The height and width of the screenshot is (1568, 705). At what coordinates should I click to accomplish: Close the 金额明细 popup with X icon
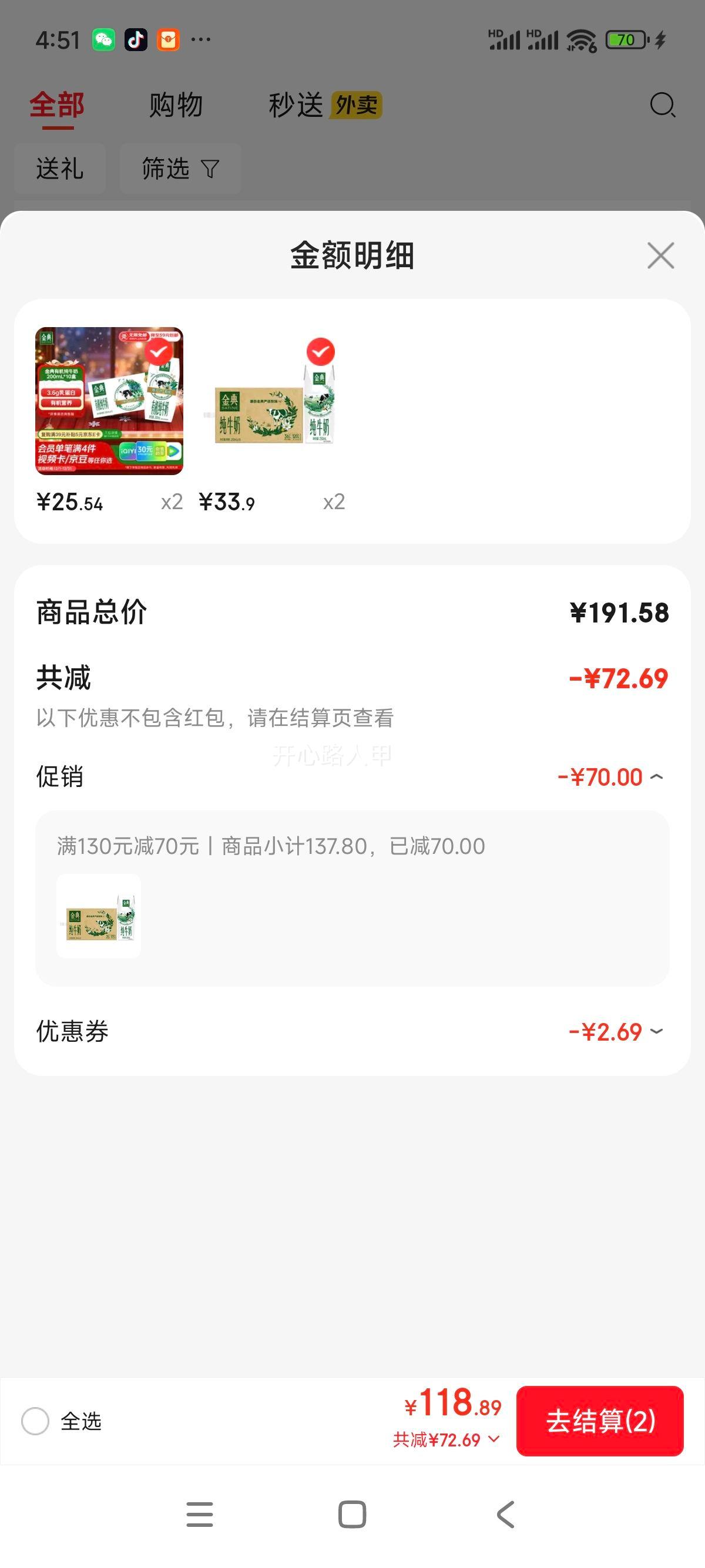pyautogui.click(x=661, y=256)
